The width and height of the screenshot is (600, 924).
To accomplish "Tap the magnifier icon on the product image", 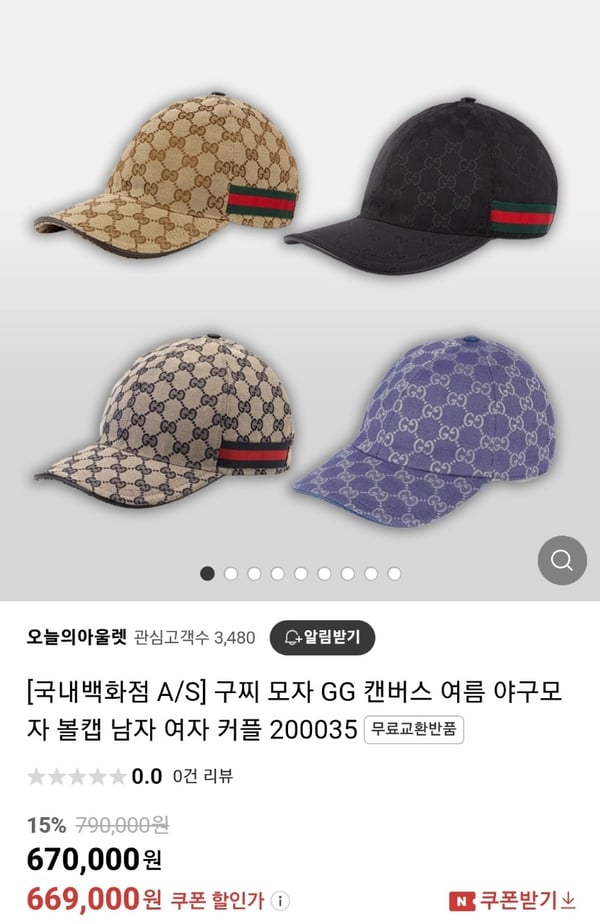I will [x=562, y=559].
